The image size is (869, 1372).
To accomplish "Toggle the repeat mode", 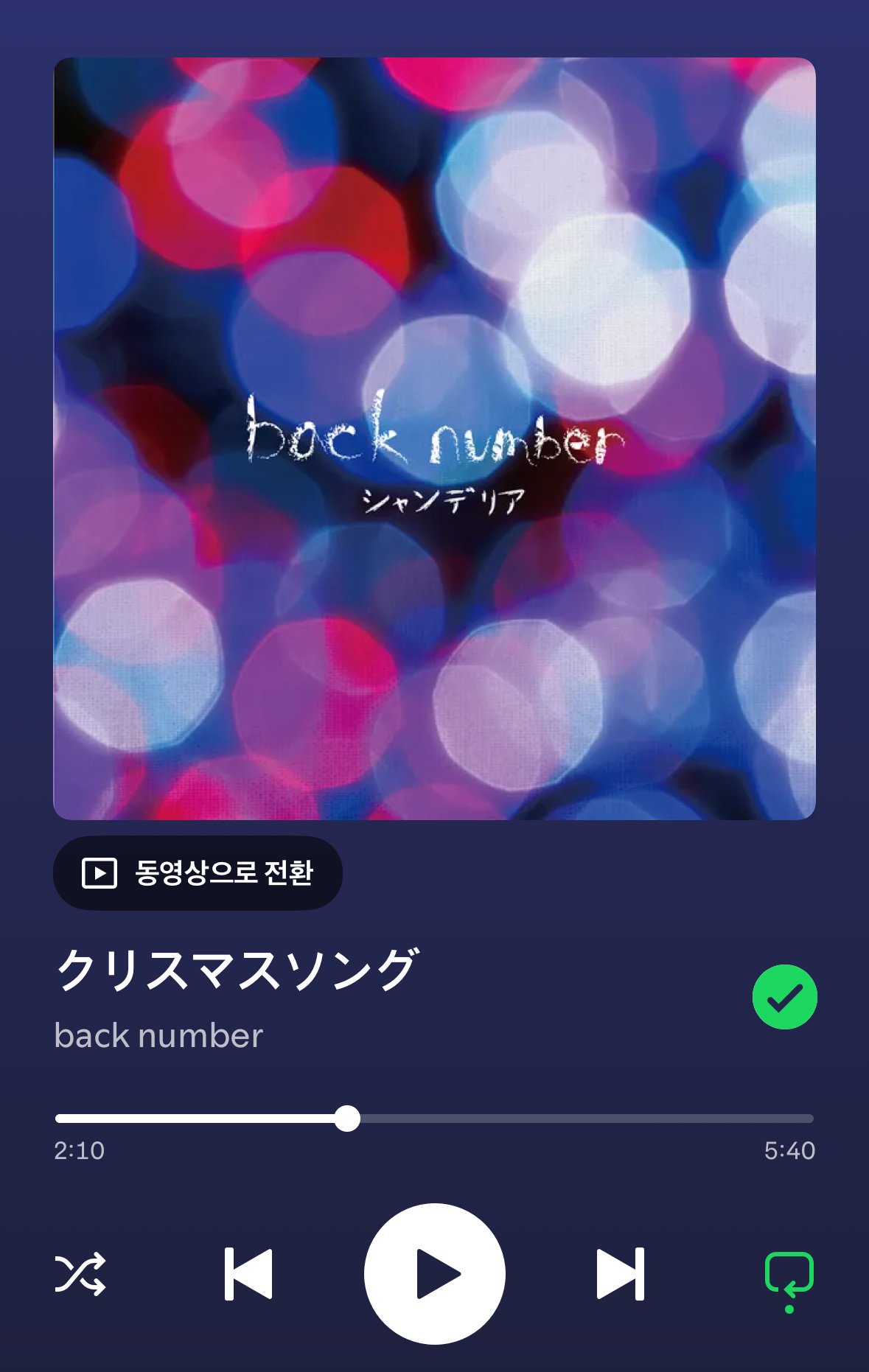I will click(789, 1275).
